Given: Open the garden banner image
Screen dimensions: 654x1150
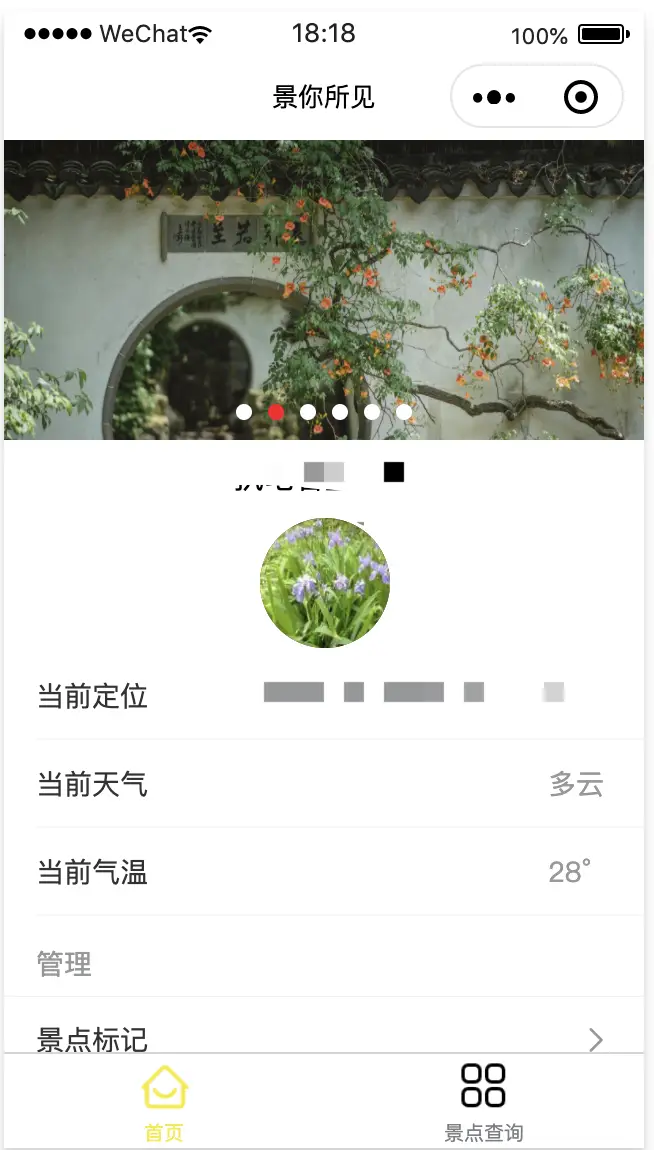Looking at the screenshot, I should [x=324, y=290].
